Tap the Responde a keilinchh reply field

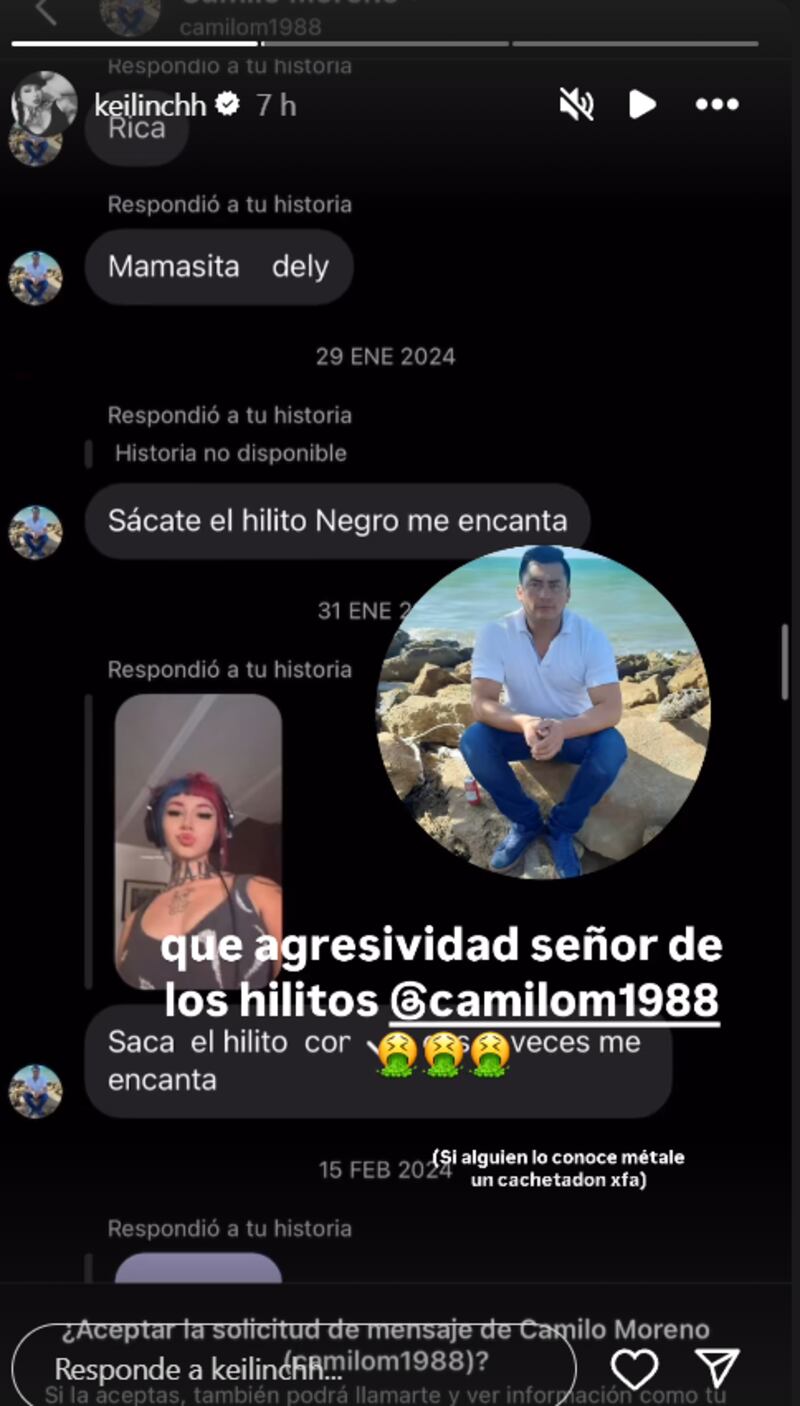[x=294, y=1368]
